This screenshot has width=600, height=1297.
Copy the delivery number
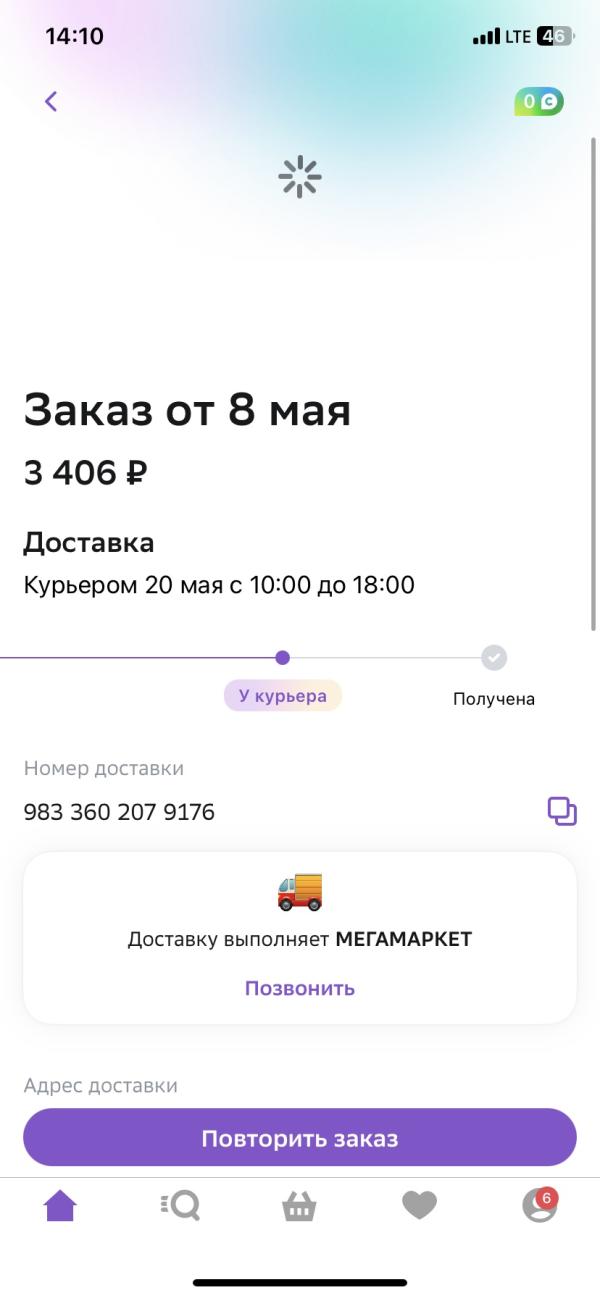[562, 811]
